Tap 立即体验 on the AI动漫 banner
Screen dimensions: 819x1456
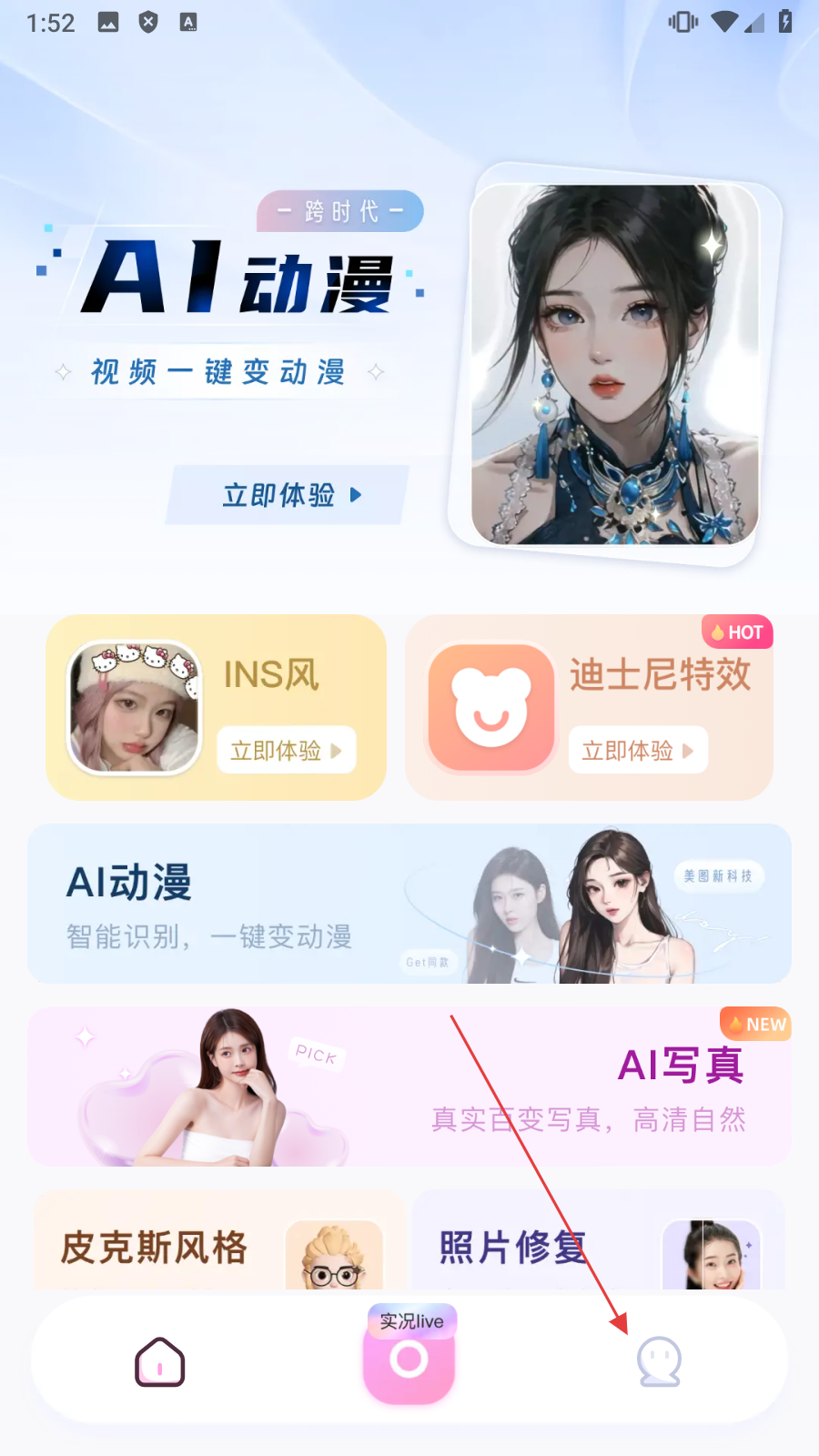289,495
